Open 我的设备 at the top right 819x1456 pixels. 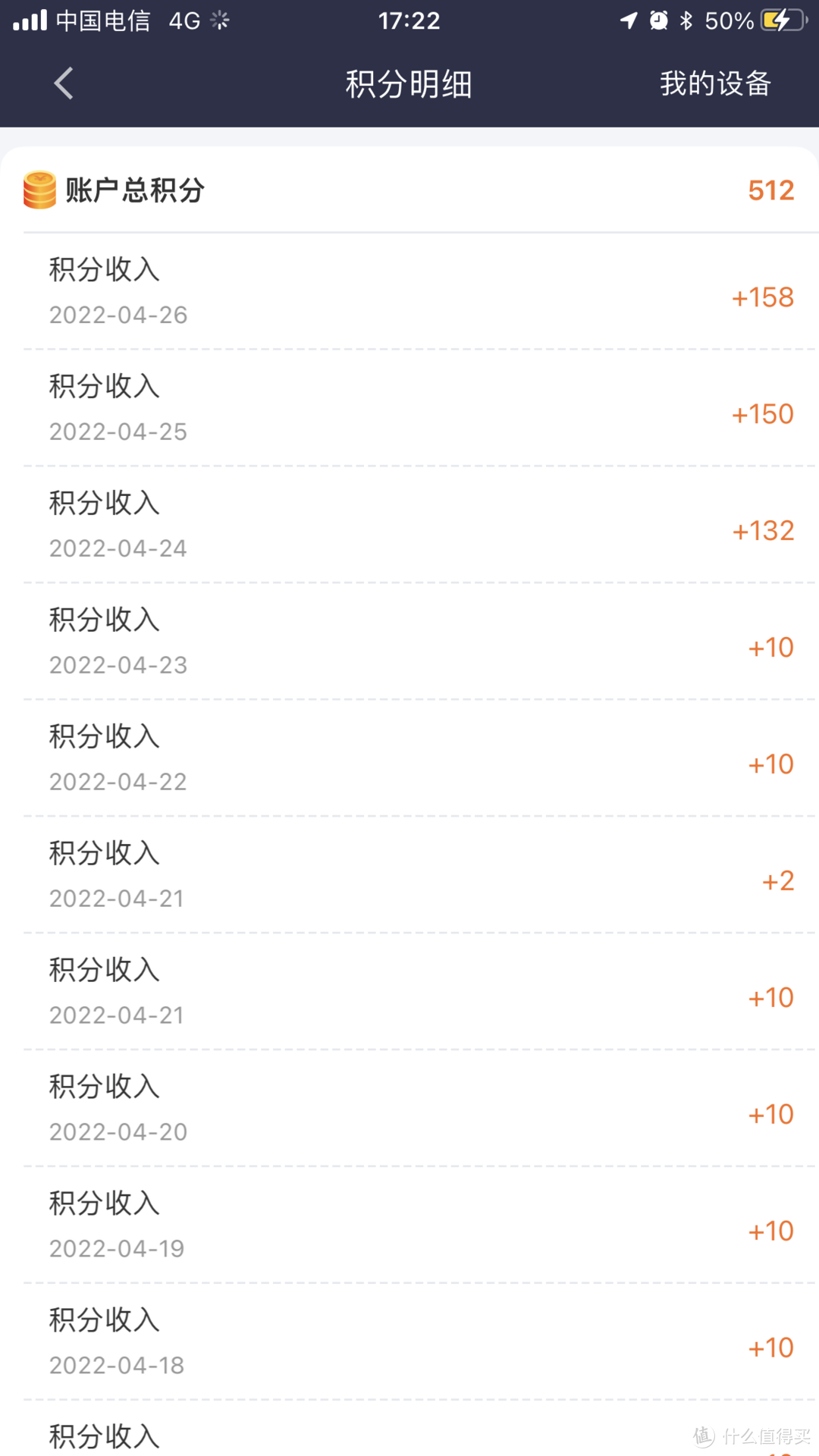[x=716, y=83]
